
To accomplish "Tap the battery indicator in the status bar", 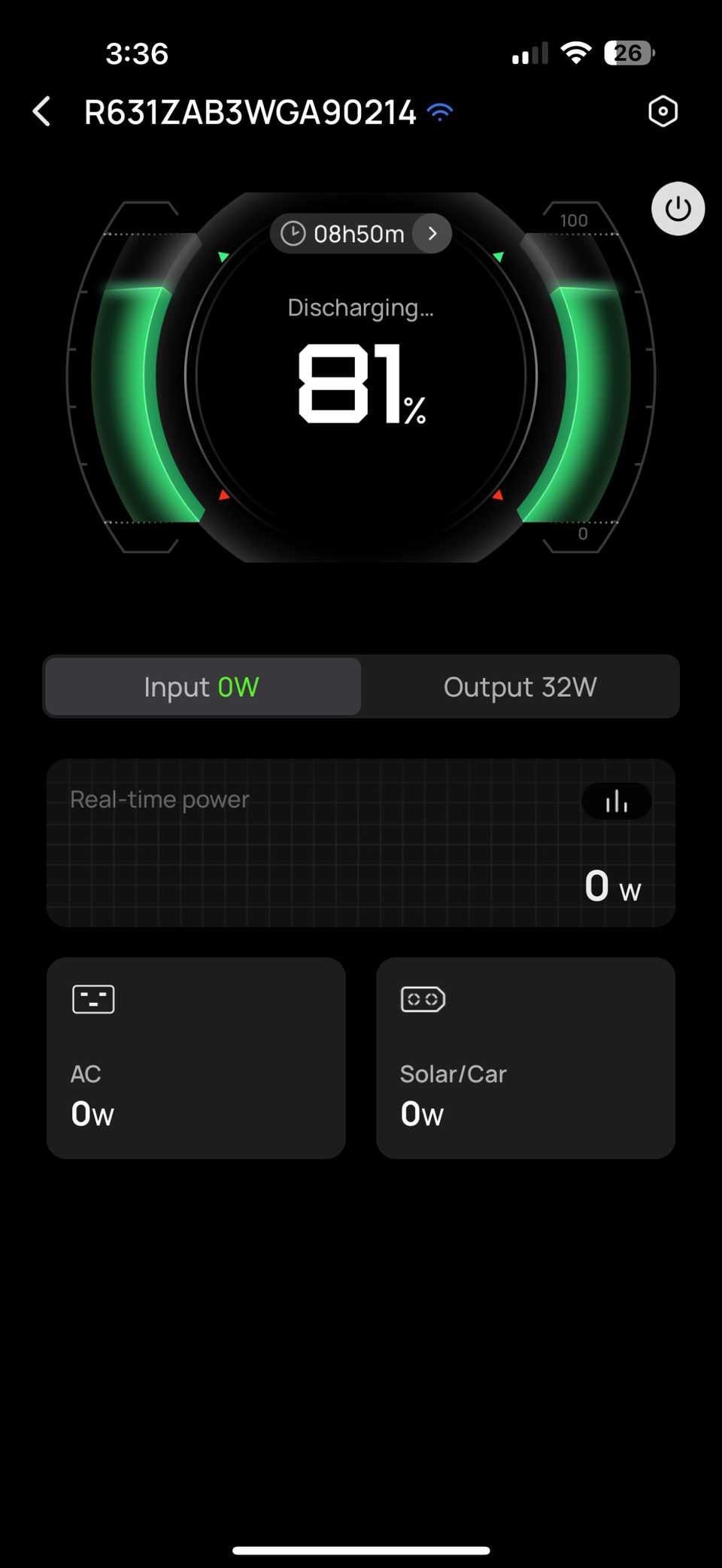I will [626, 52].
